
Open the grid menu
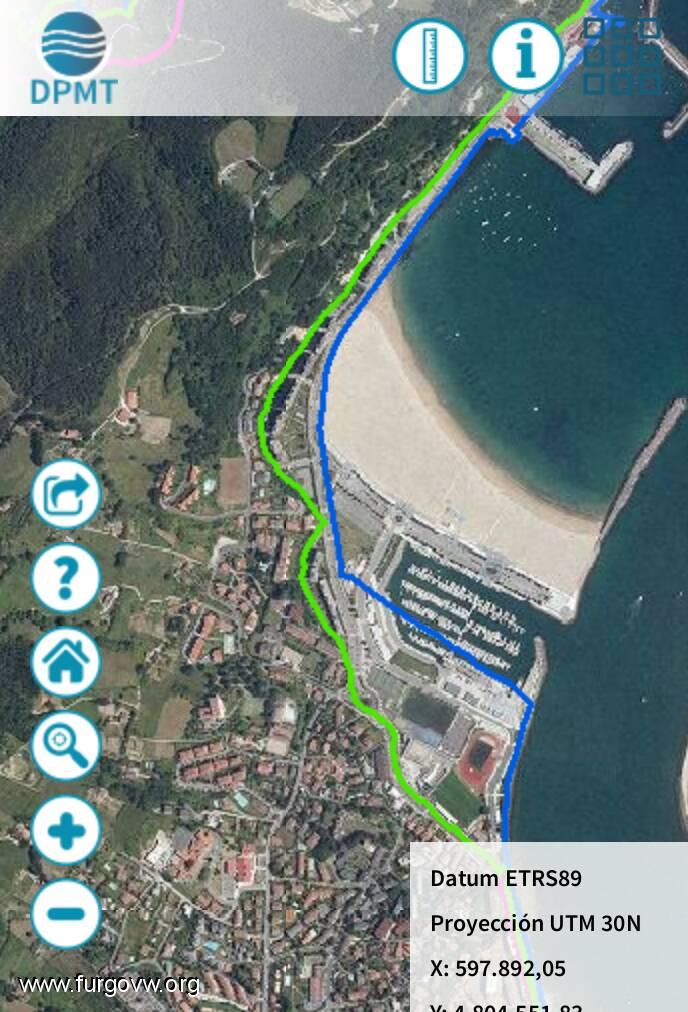tap(621, 57)
